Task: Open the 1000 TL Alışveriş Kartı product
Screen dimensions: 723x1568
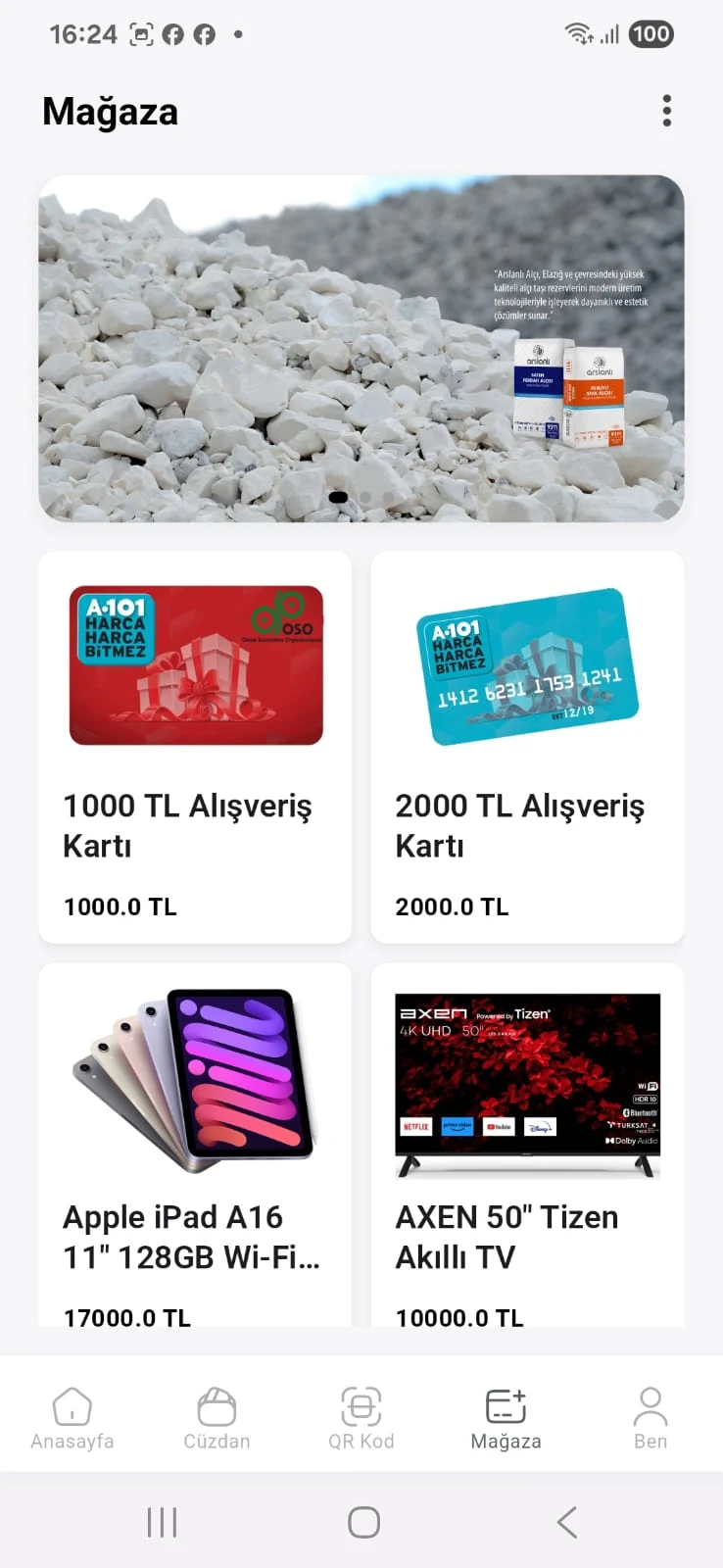Action: pos(195,747)
